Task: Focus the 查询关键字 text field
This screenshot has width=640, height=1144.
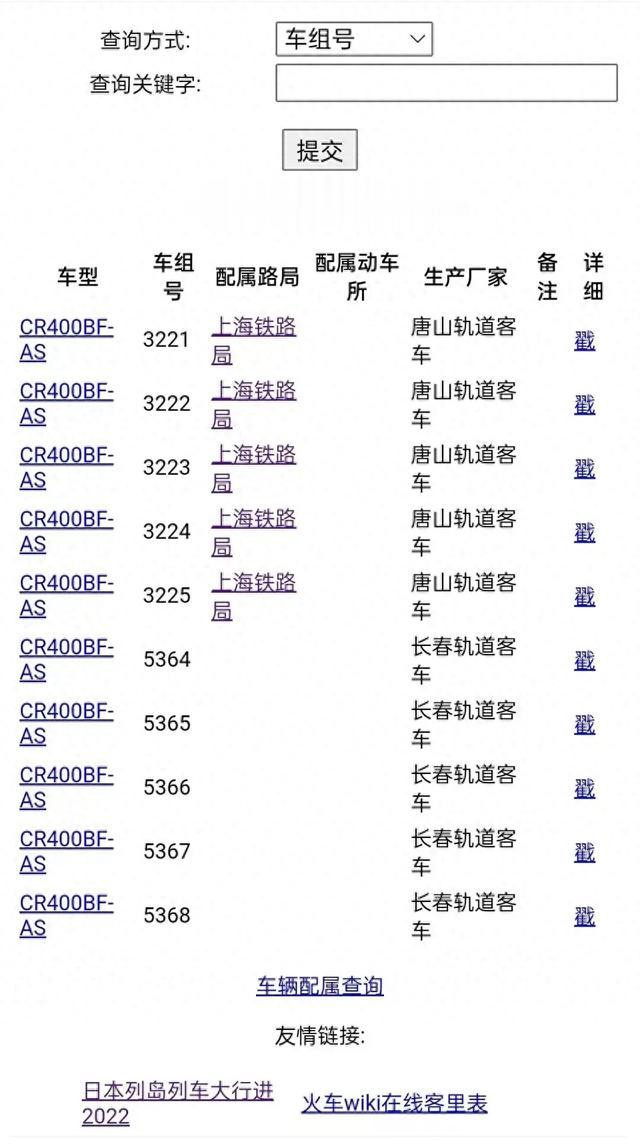Action: click(x=447, y=83)
